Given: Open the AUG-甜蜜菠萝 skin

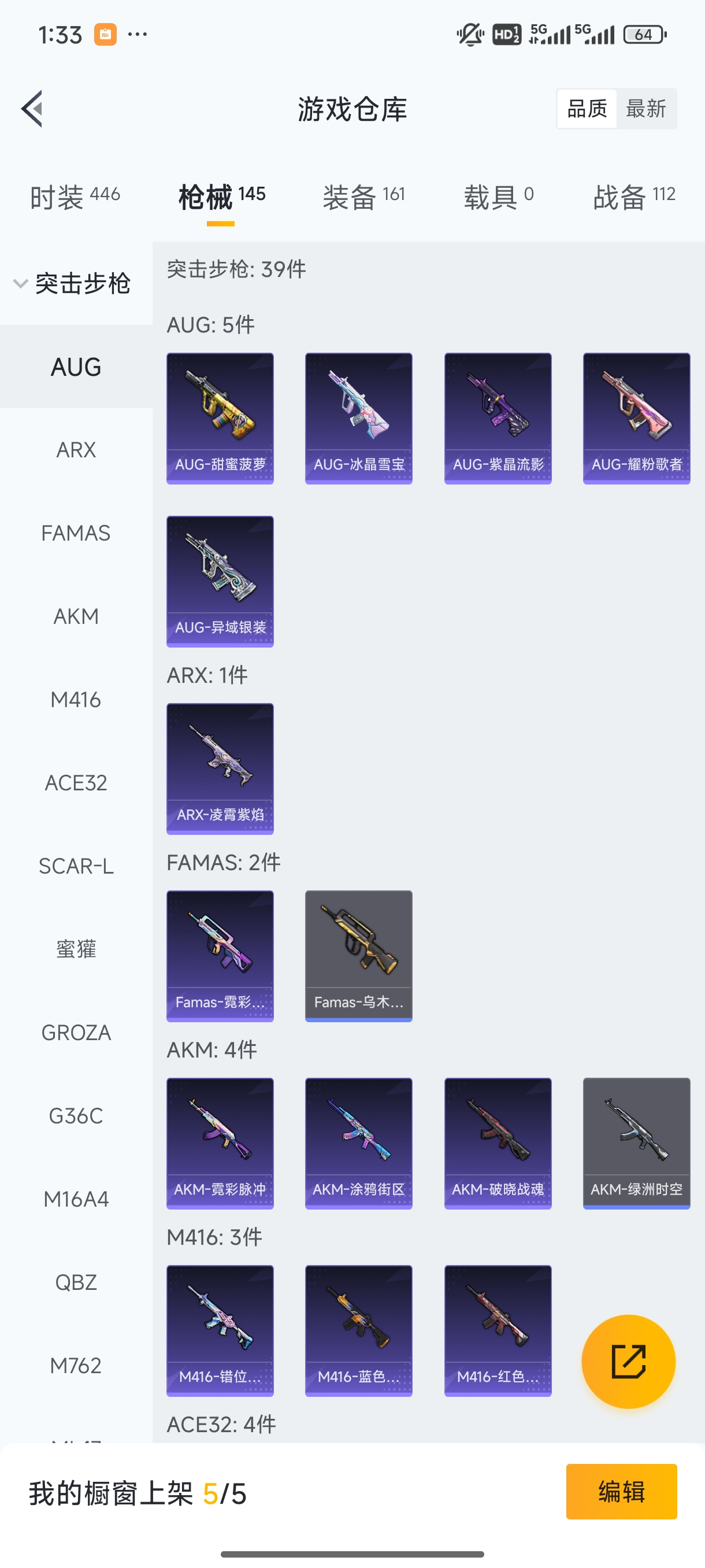Looking at the screenshot, I should (x=220, y=418).
